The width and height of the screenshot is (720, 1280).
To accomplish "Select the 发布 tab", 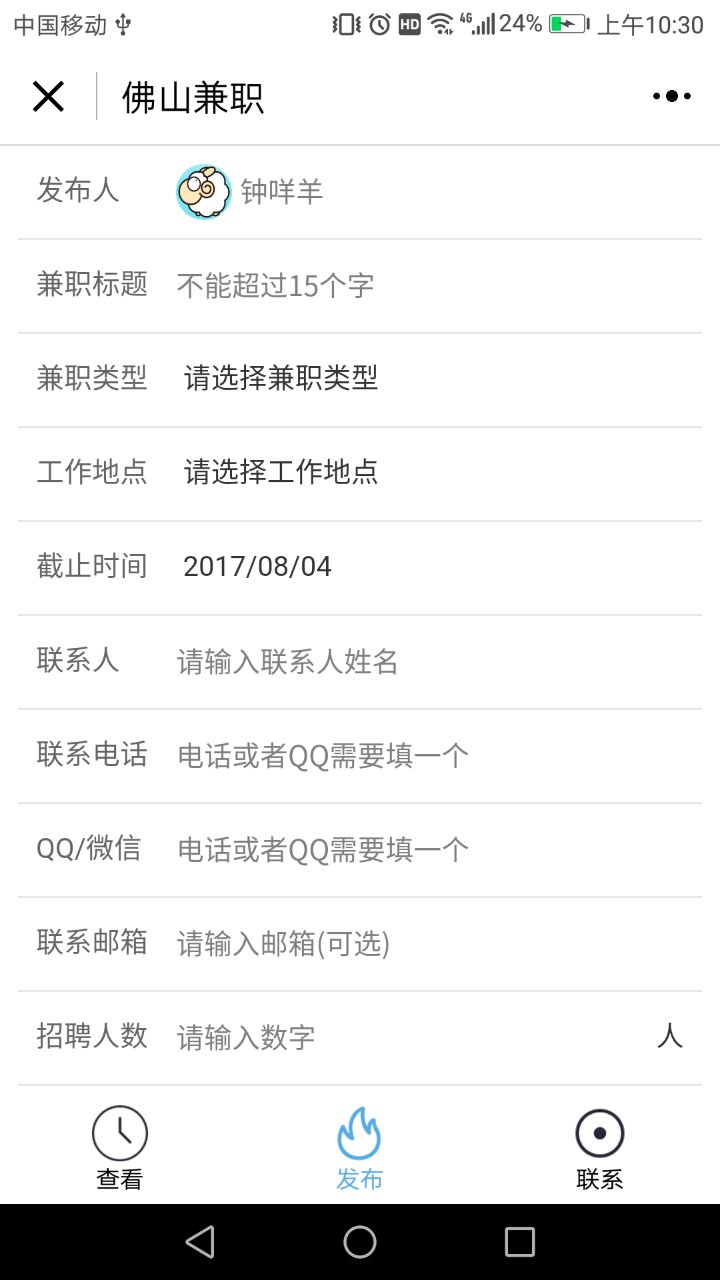I will 360,1148.
